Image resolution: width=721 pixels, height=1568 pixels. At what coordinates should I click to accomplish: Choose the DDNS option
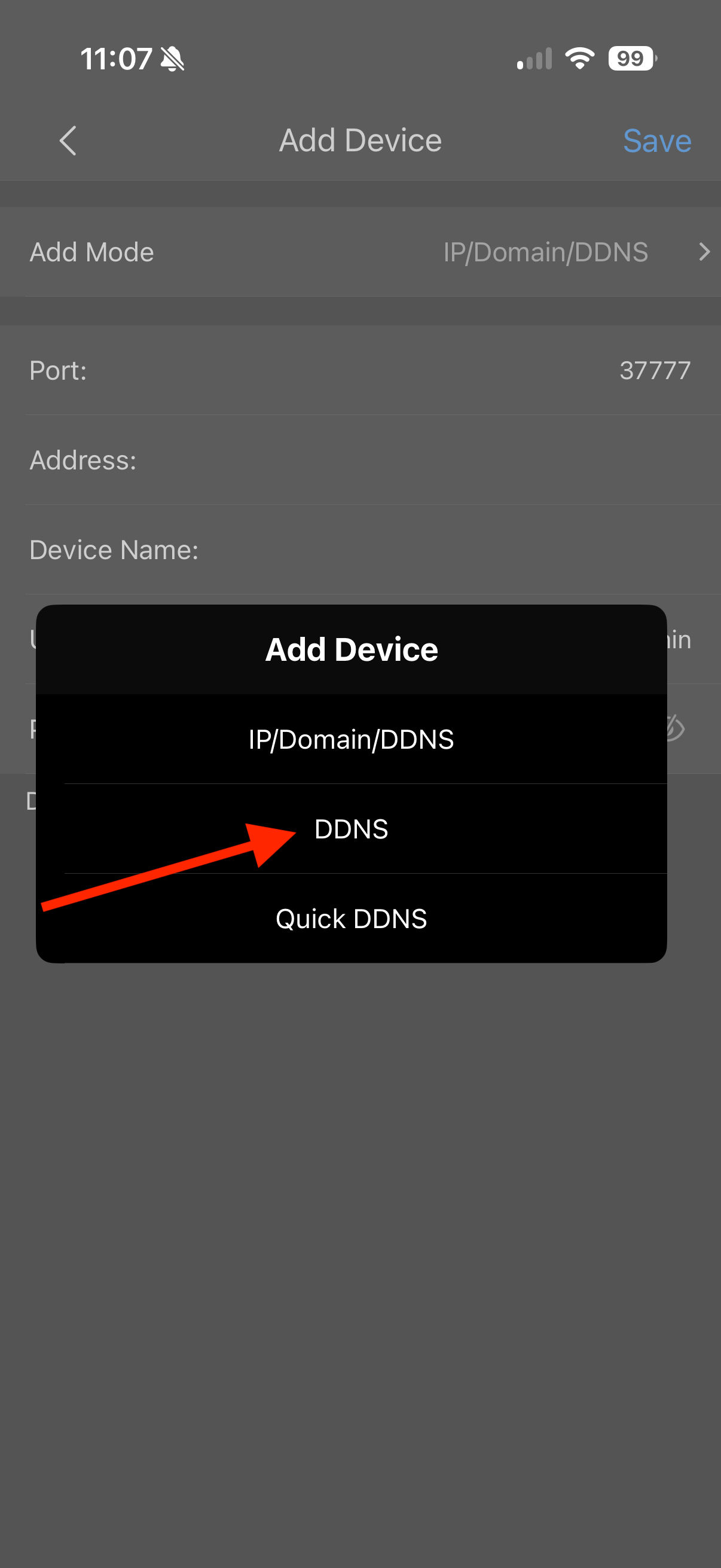tap(351, 829)
